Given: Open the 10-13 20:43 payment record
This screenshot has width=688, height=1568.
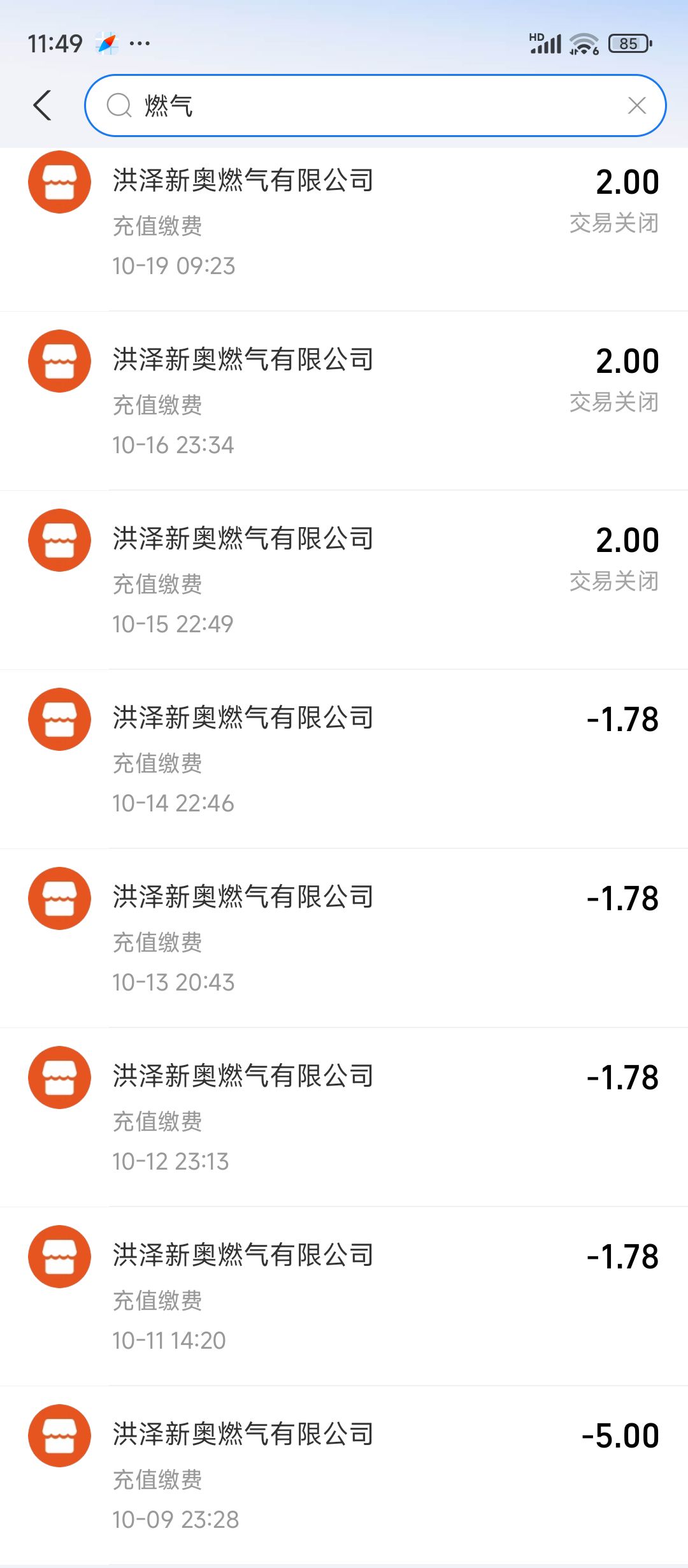Looking at the screenshot, I should point(344,938).
